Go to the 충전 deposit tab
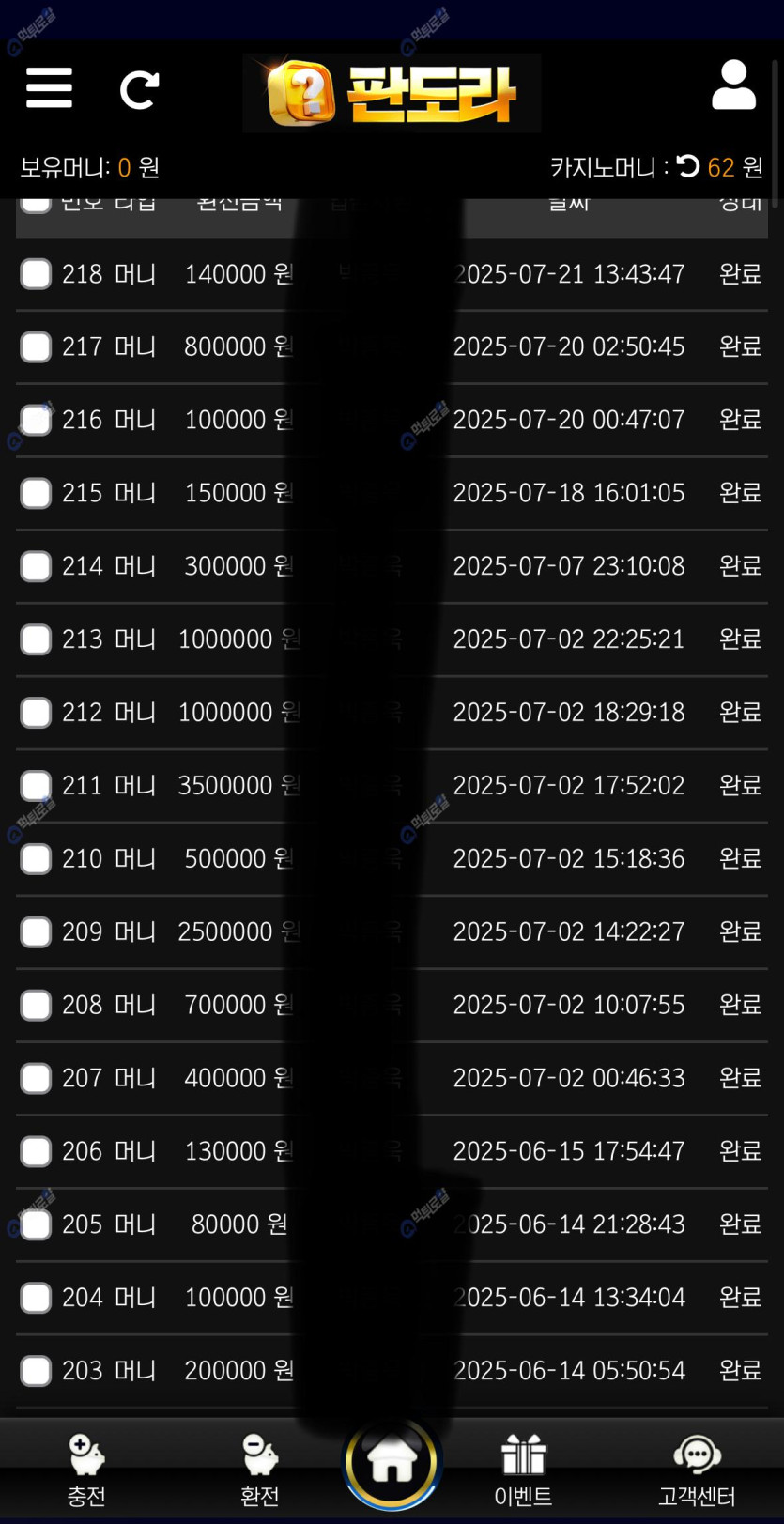This screenshot has width=784, height=1524. [x=86, y=1470]
